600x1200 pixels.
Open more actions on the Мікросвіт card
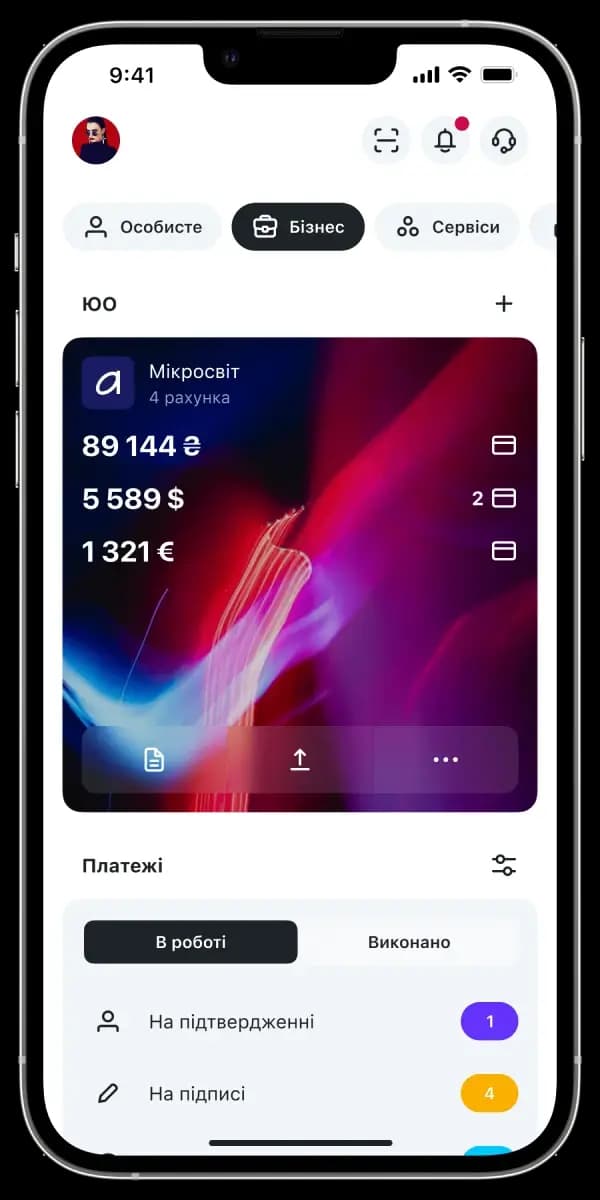pyautogui.click(x=445, y=760)
